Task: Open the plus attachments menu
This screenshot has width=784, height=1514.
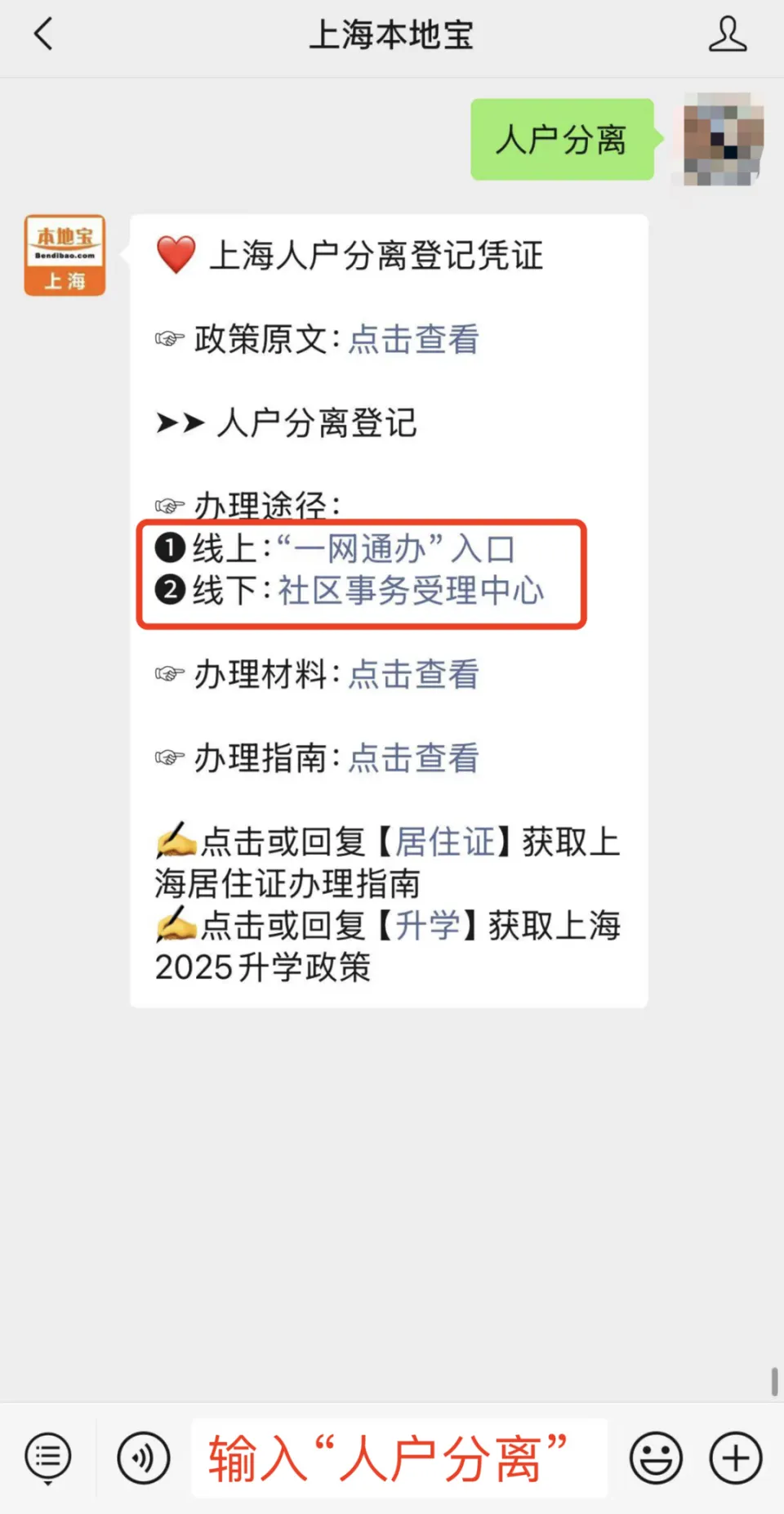Action: click(736, 1458)
